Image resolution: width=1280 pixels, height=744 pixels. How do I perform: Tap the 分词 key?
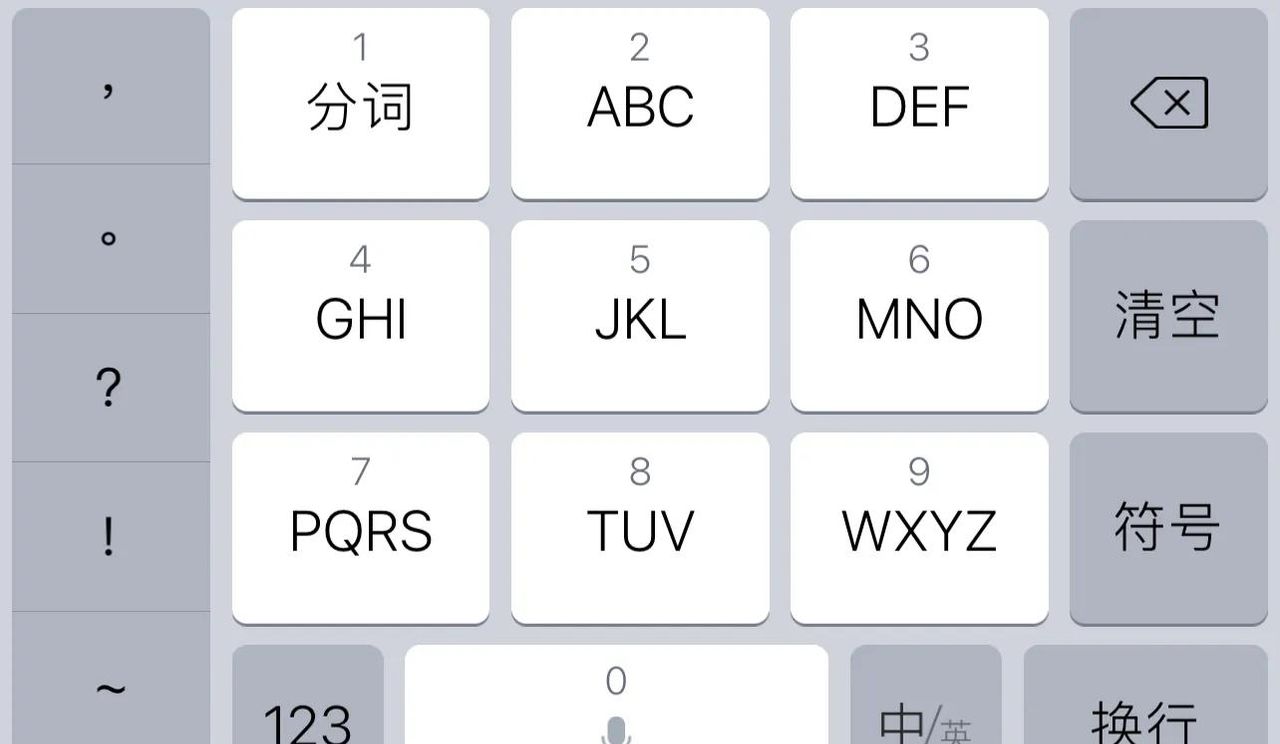(x=360, y=104)
